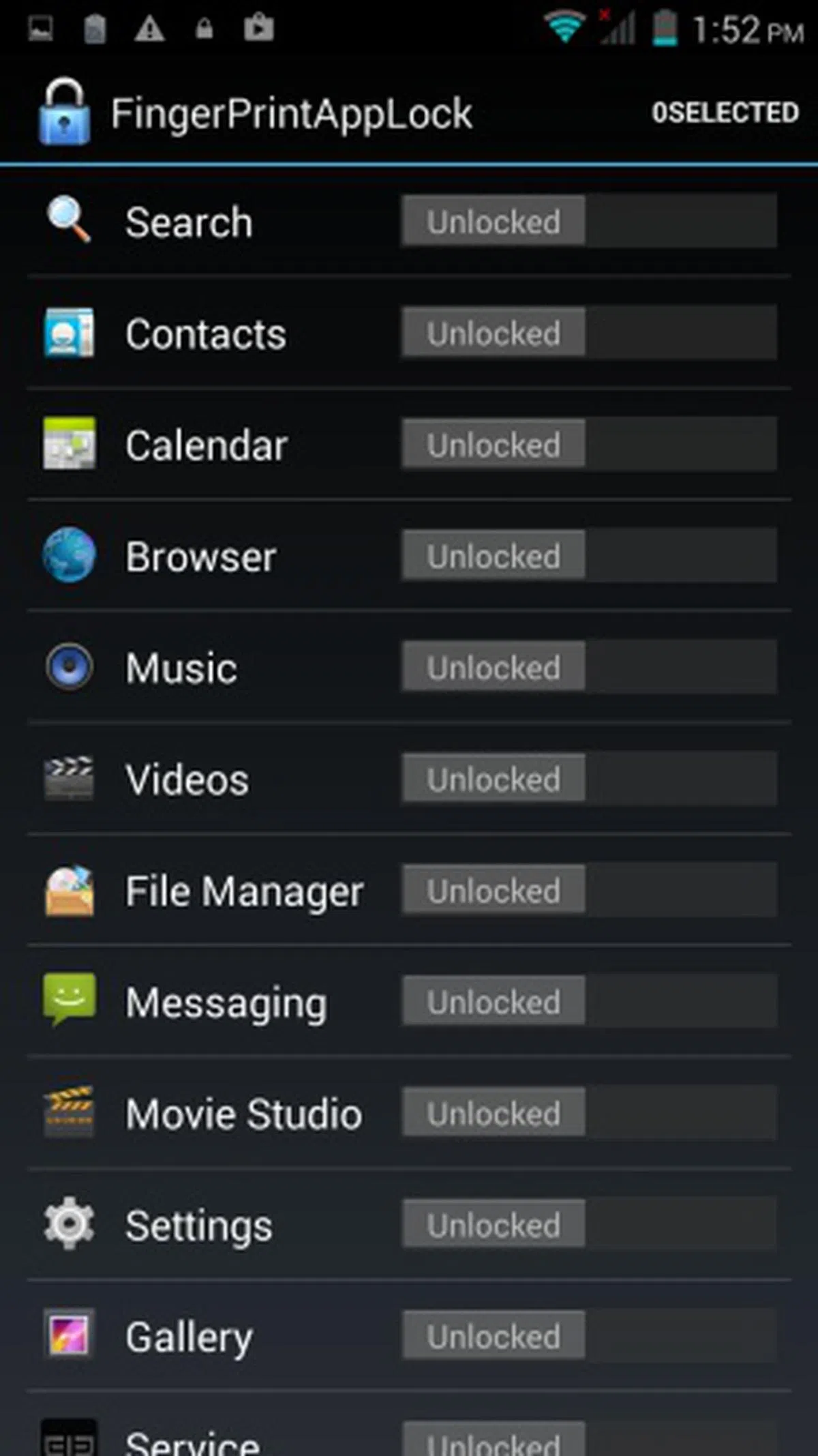Toggle the Service lock switch
Screen dimensions: 818x1456
click(589, 1440)
